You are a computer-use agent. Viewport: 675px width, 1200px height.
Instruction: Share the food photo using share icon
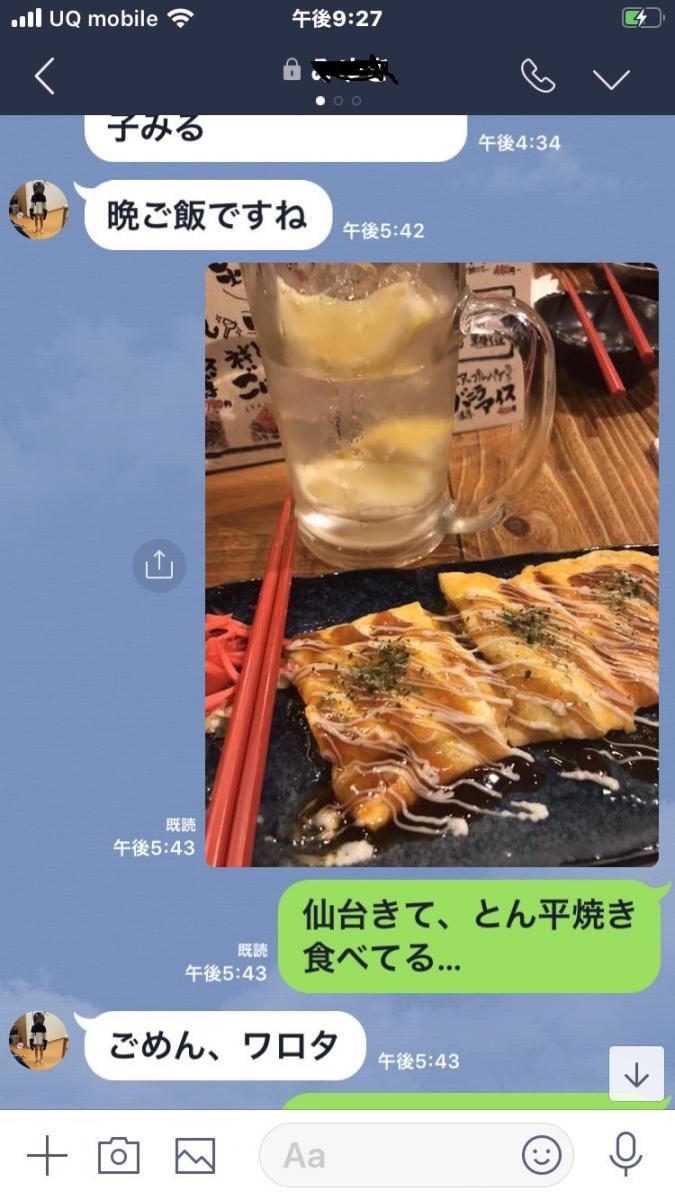pos(159,566)
